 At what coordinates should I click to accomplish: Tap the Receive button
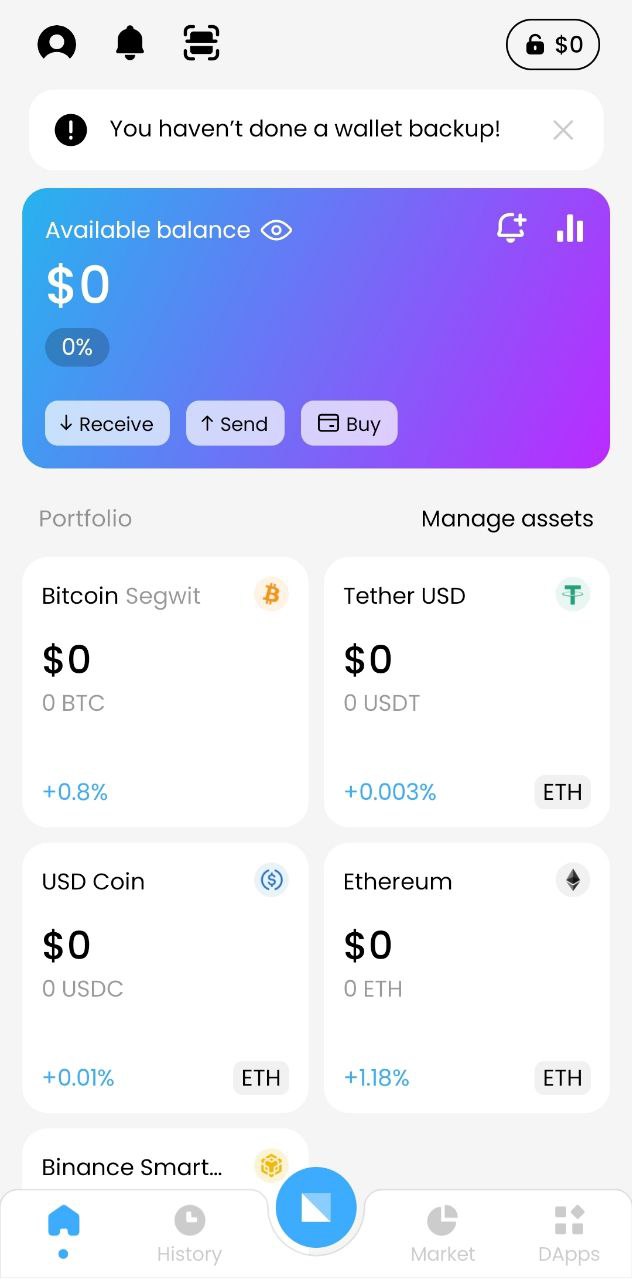(x=107, y=423)
